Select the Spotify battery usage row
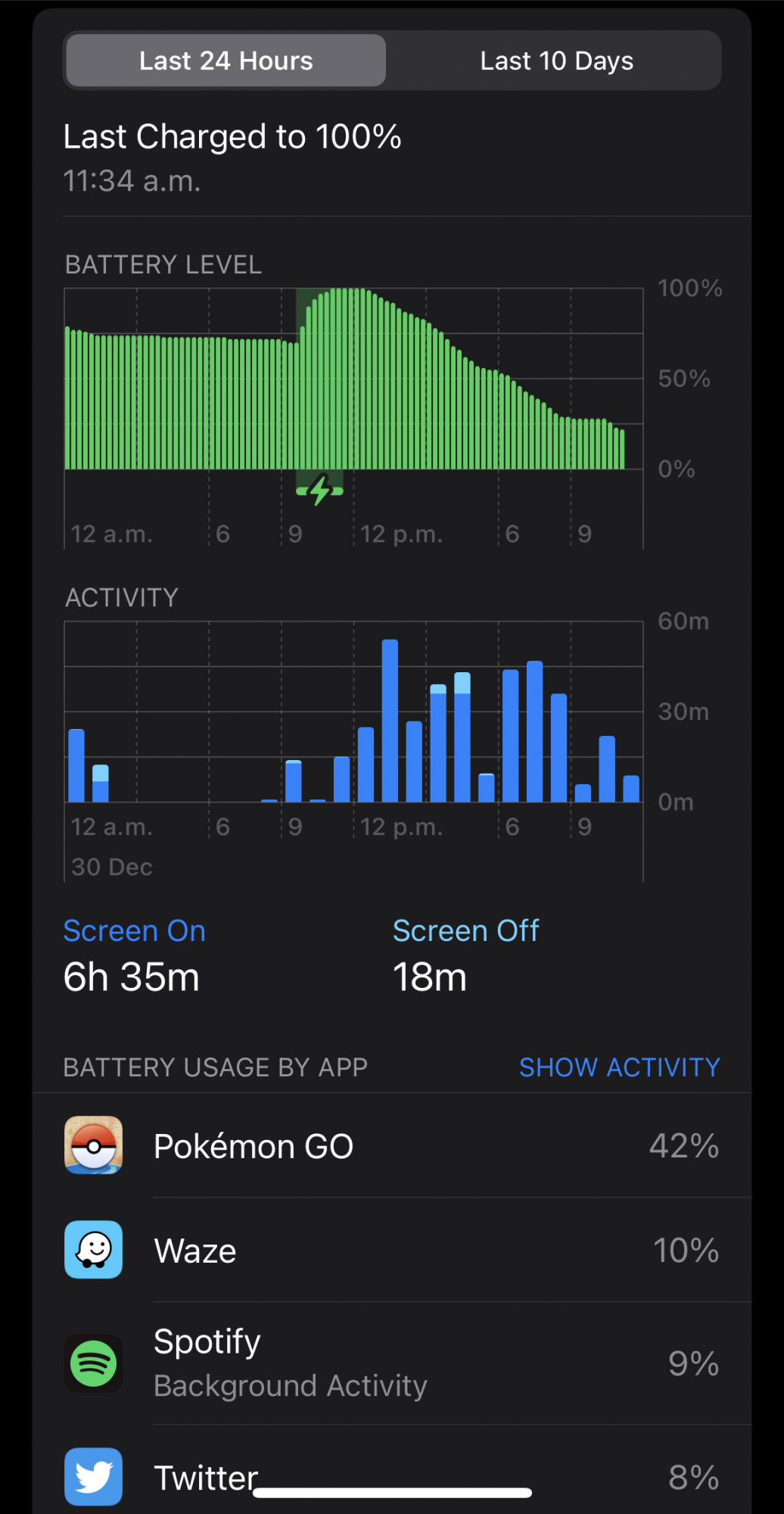 (x=391, y=1363)
